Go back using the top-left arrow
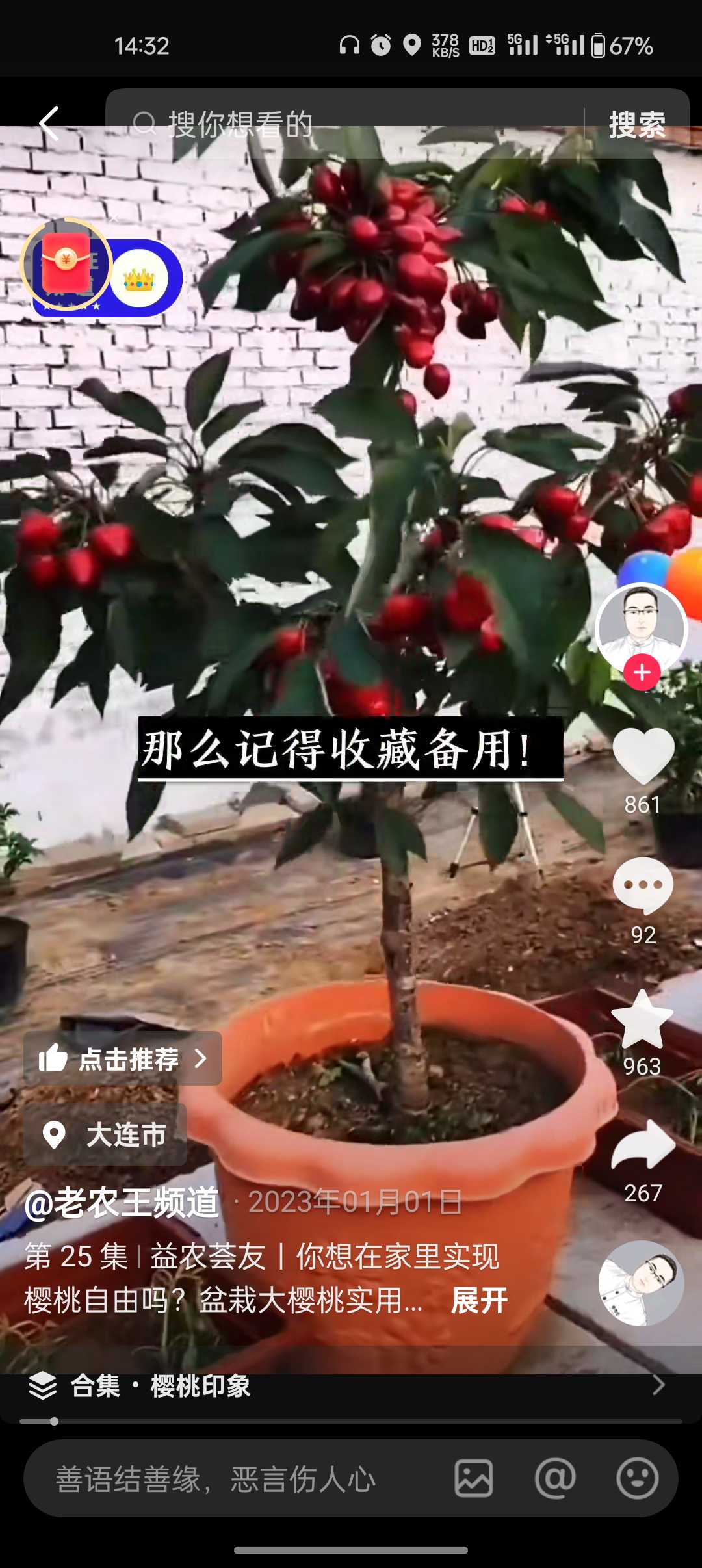 (49, 124)
